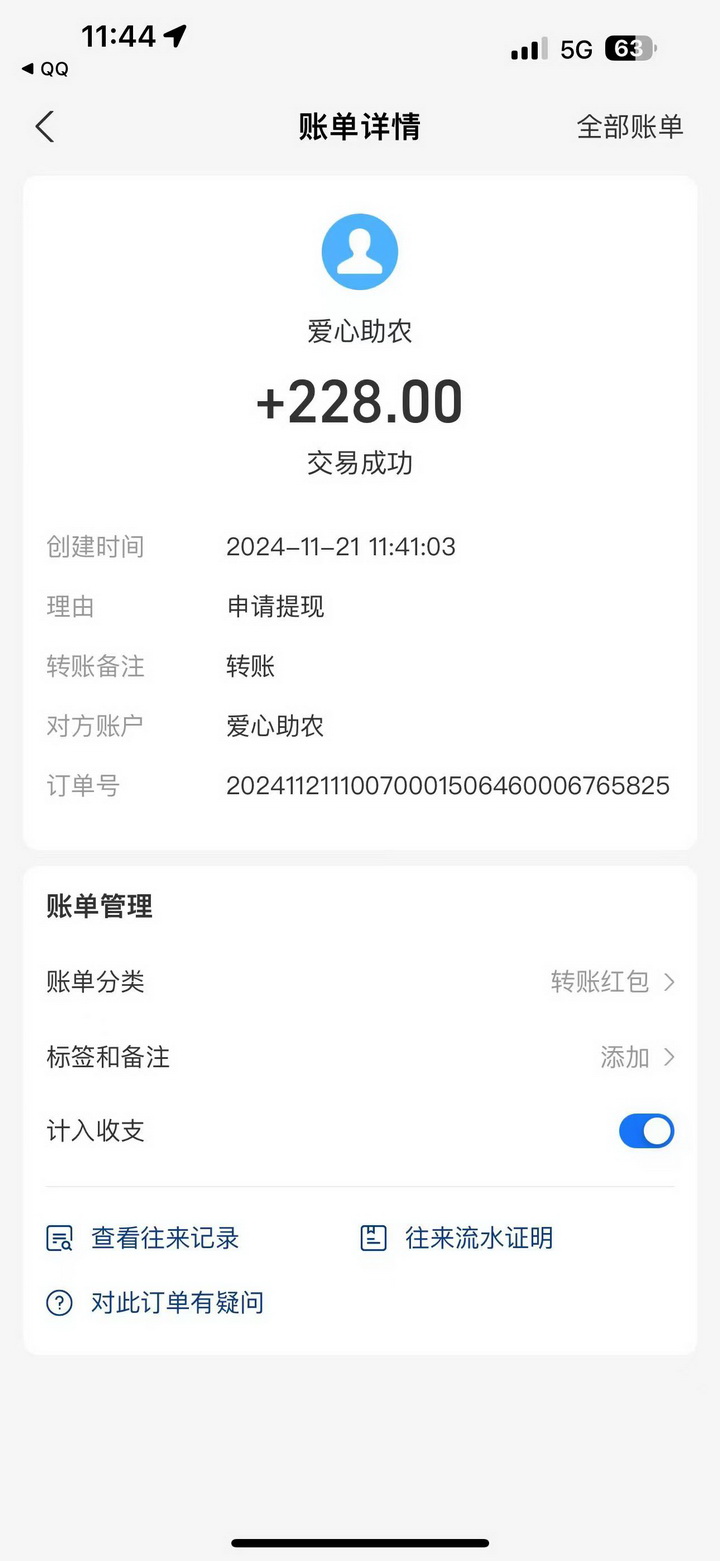Disable the include-in-statistics switch
720x1561 pixels.
tap(646, 1131)
